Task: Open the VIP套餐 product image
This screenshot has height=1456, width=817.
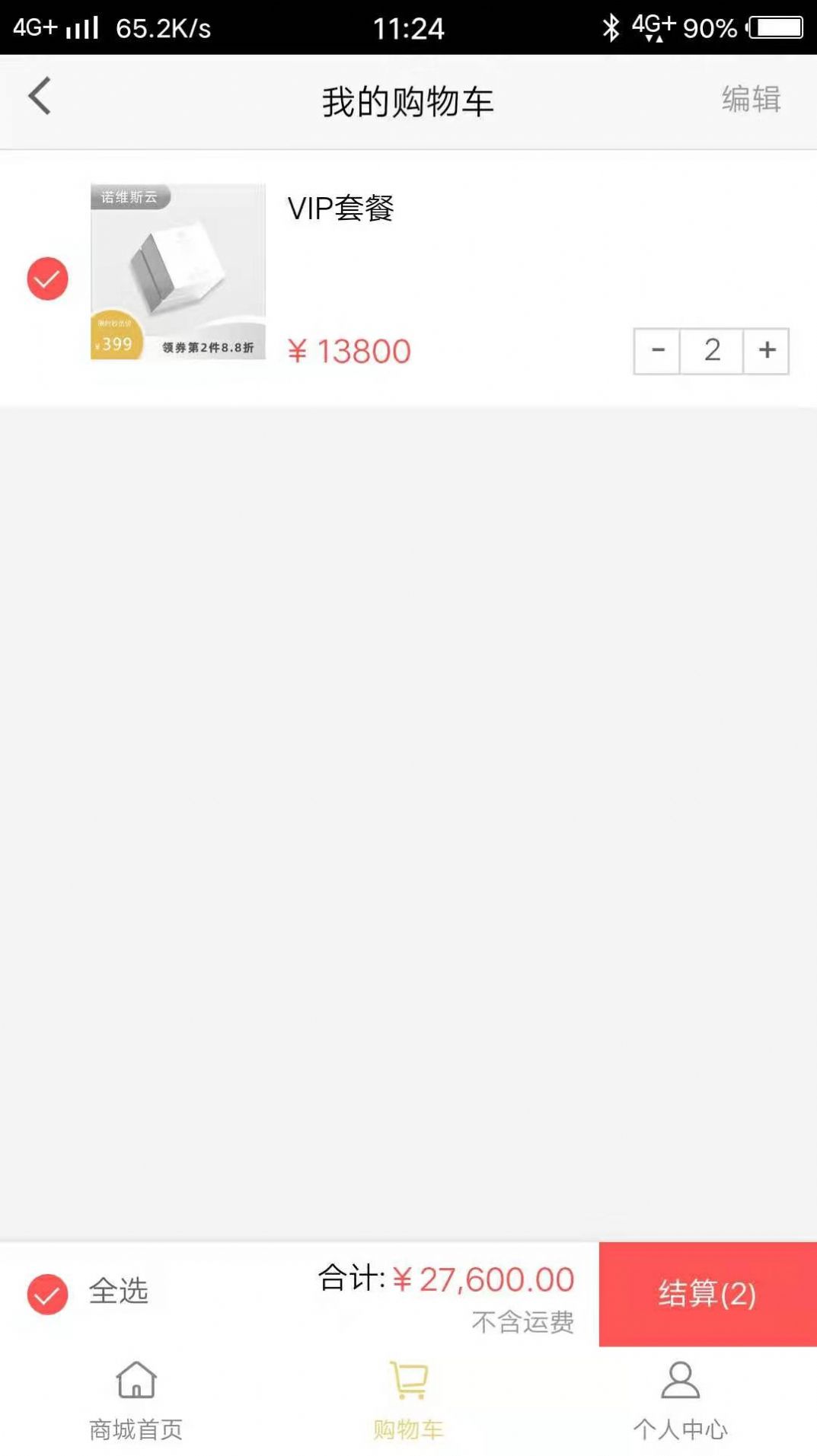Action: (178, 271)
